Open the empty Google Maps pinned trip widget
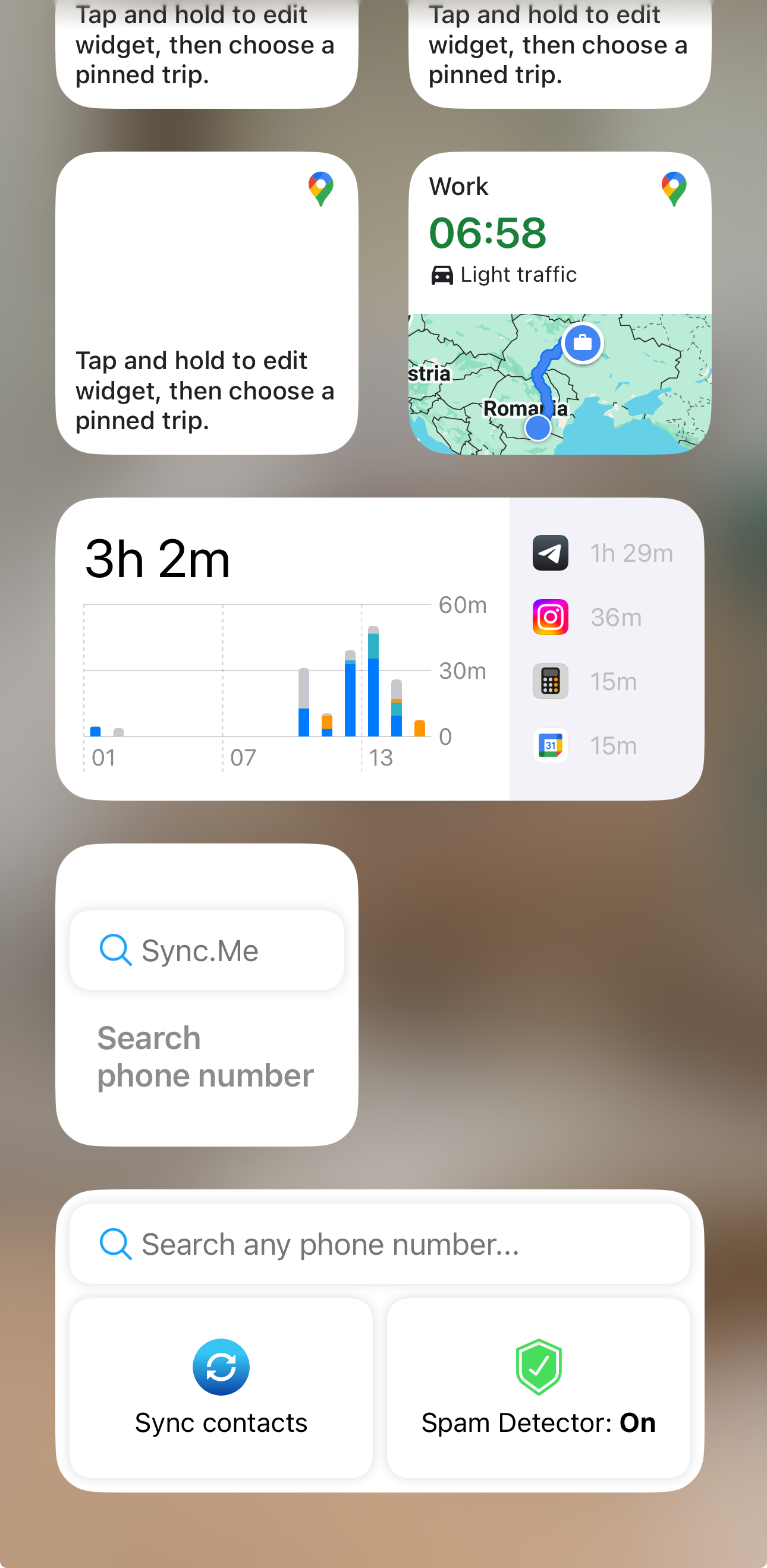Screen dimensions: 767x1568 click(207, 303)
